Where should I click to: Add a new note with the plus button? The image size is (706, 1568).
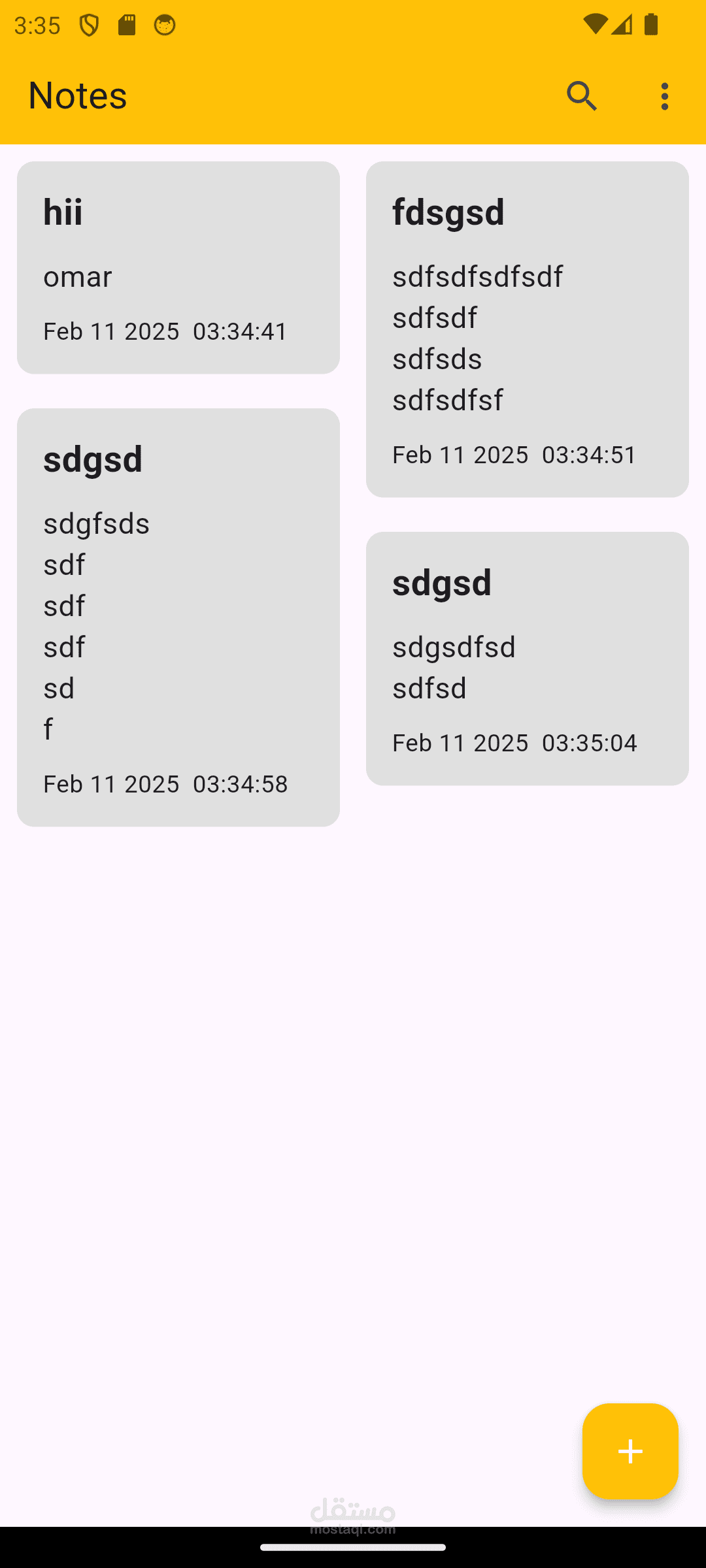pos(630,1451)
